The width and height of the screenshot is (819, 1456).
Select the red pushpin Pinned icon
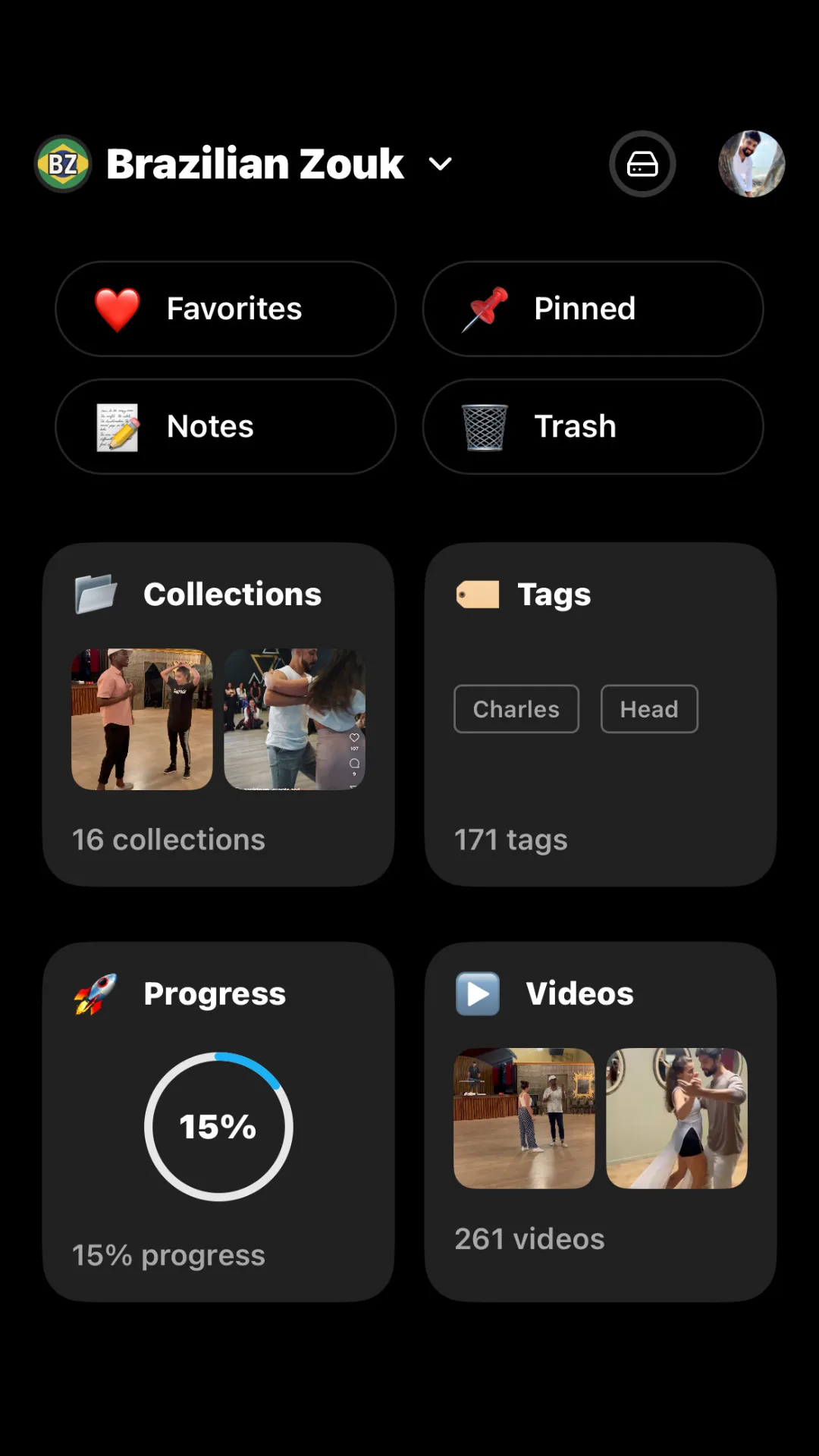click(485, 308)
